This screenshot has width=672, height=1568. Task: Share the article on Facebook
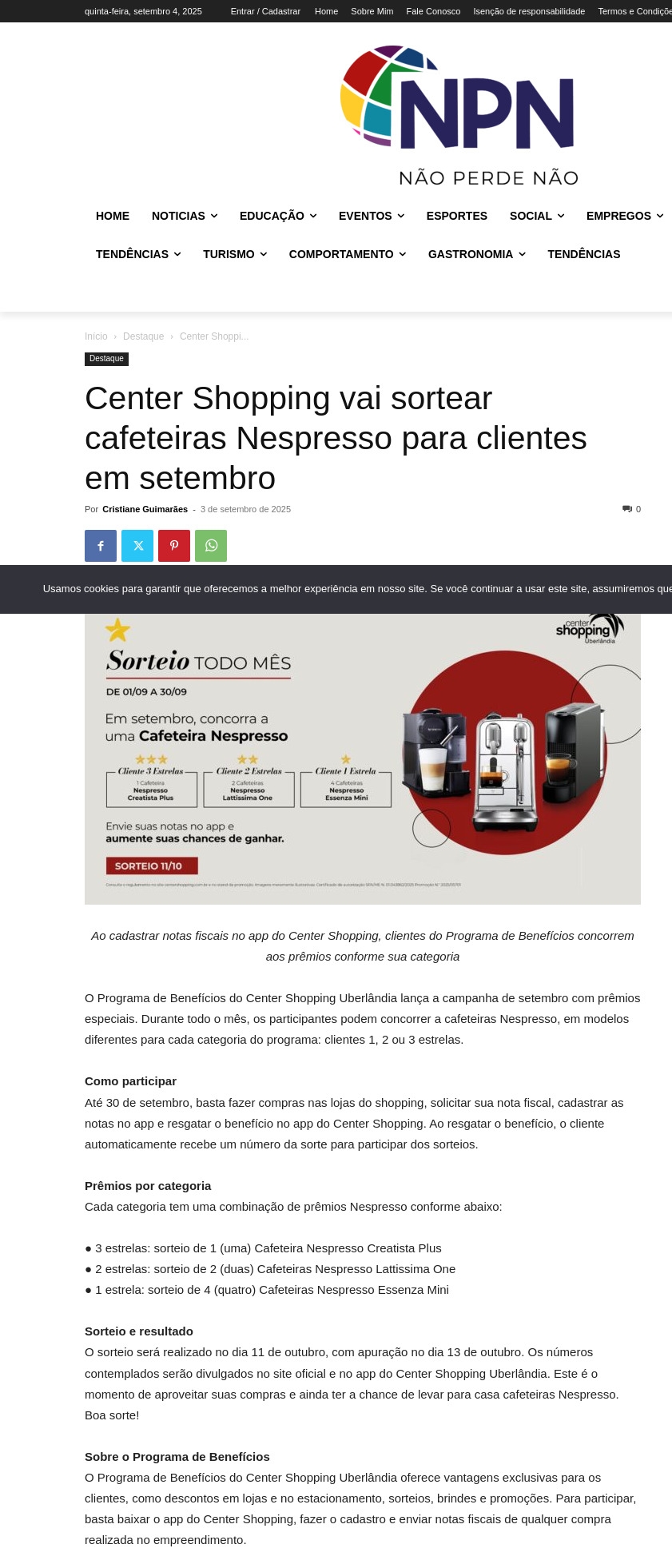(x=101, y=546)
